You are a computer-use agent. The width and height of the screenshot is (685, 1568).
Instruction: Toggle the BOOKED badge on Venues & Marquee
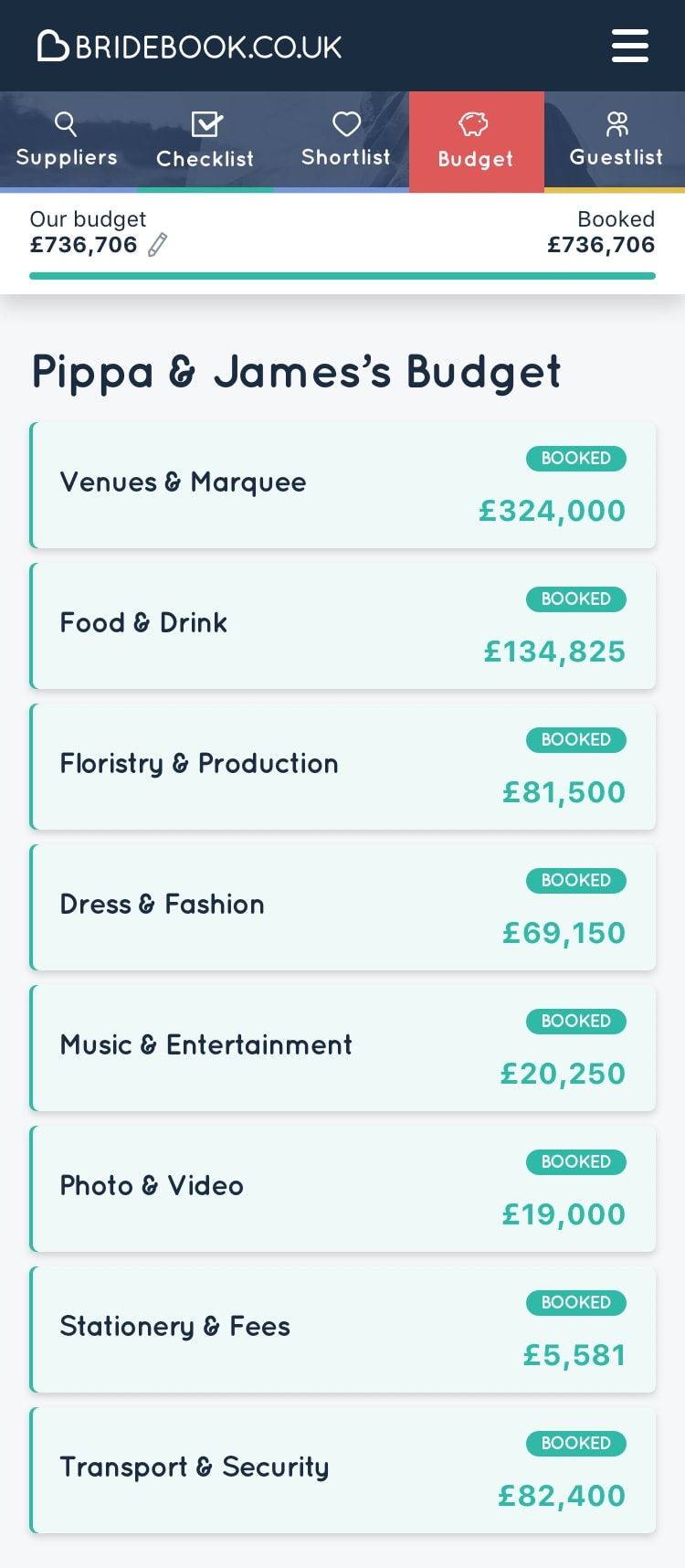coord(575,458)
